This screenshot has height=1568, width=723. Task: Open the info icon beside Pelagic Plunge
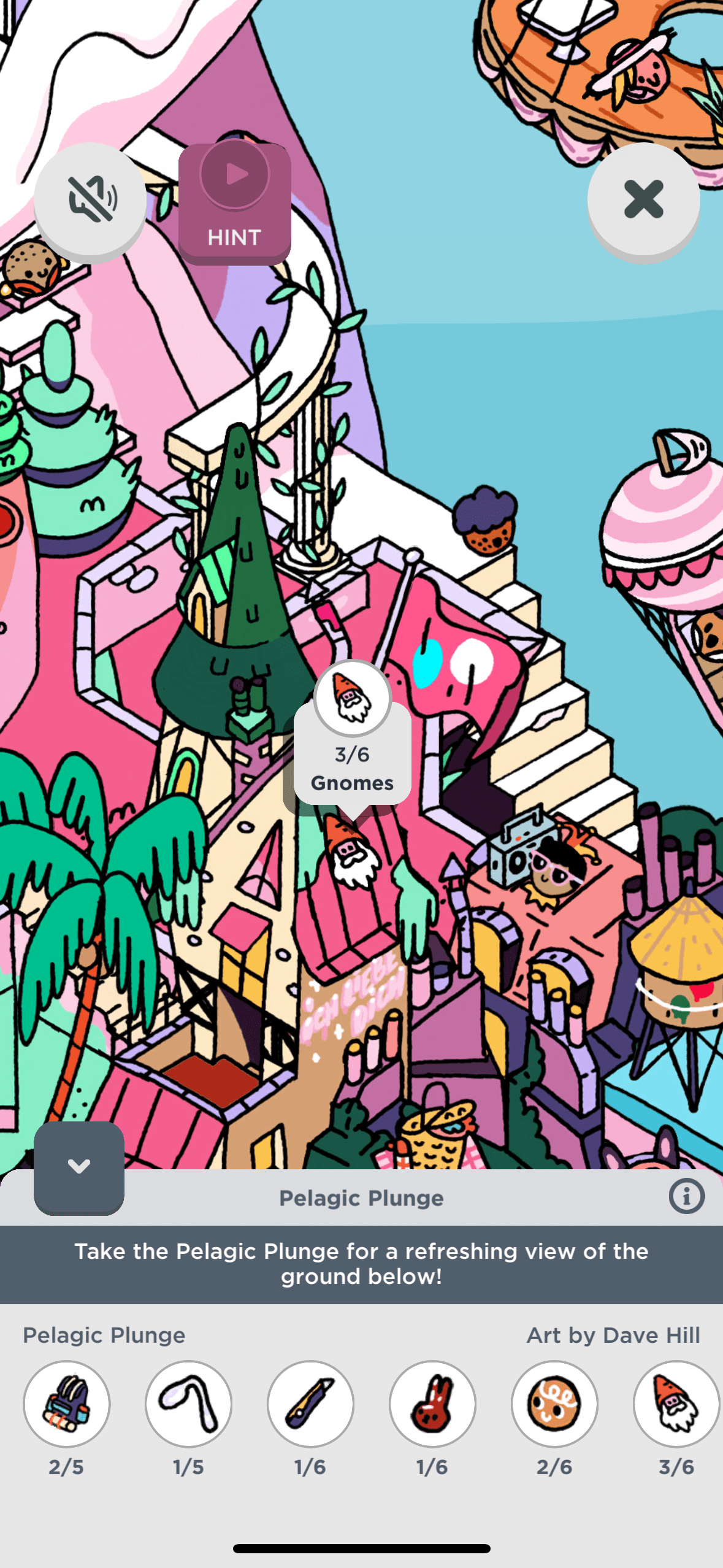pos(686,1196)
